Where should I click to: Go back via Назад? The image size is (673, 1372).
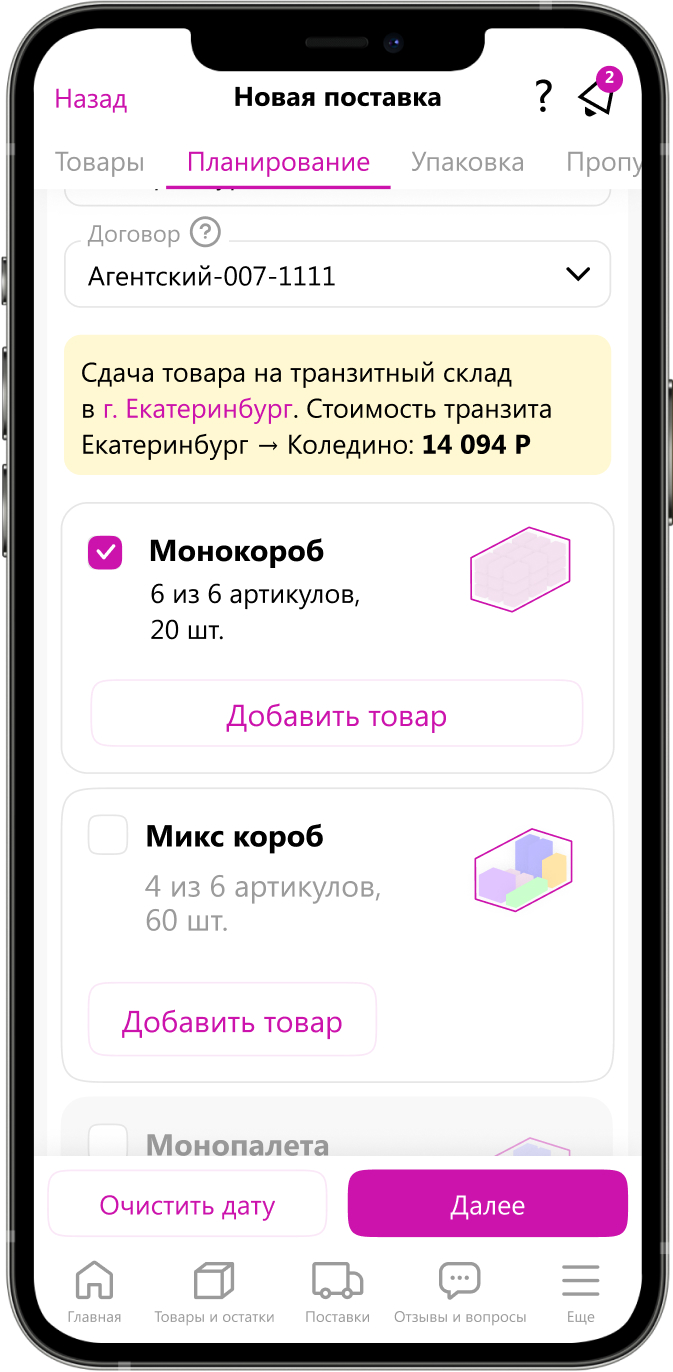click(x=91, y=100)
